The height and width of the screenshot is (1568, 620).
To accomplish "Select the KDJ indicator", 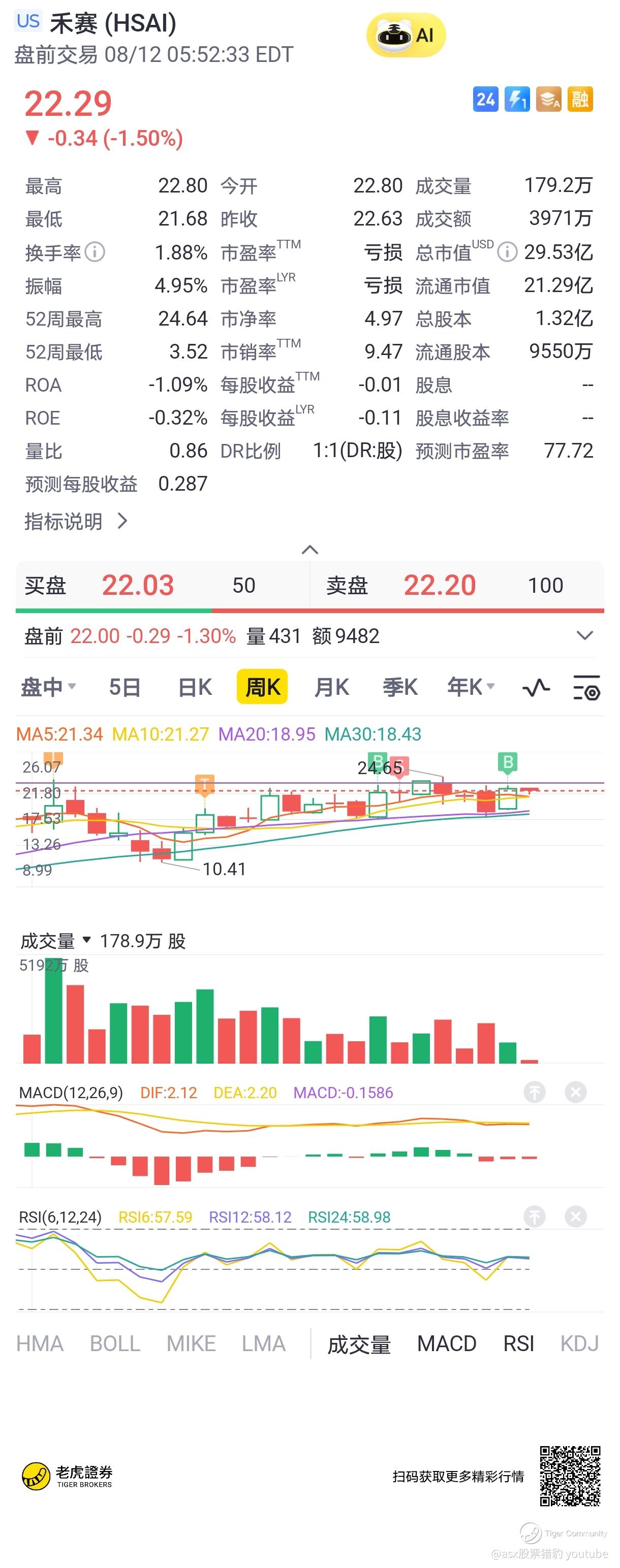I will [x=579, y=1343].
